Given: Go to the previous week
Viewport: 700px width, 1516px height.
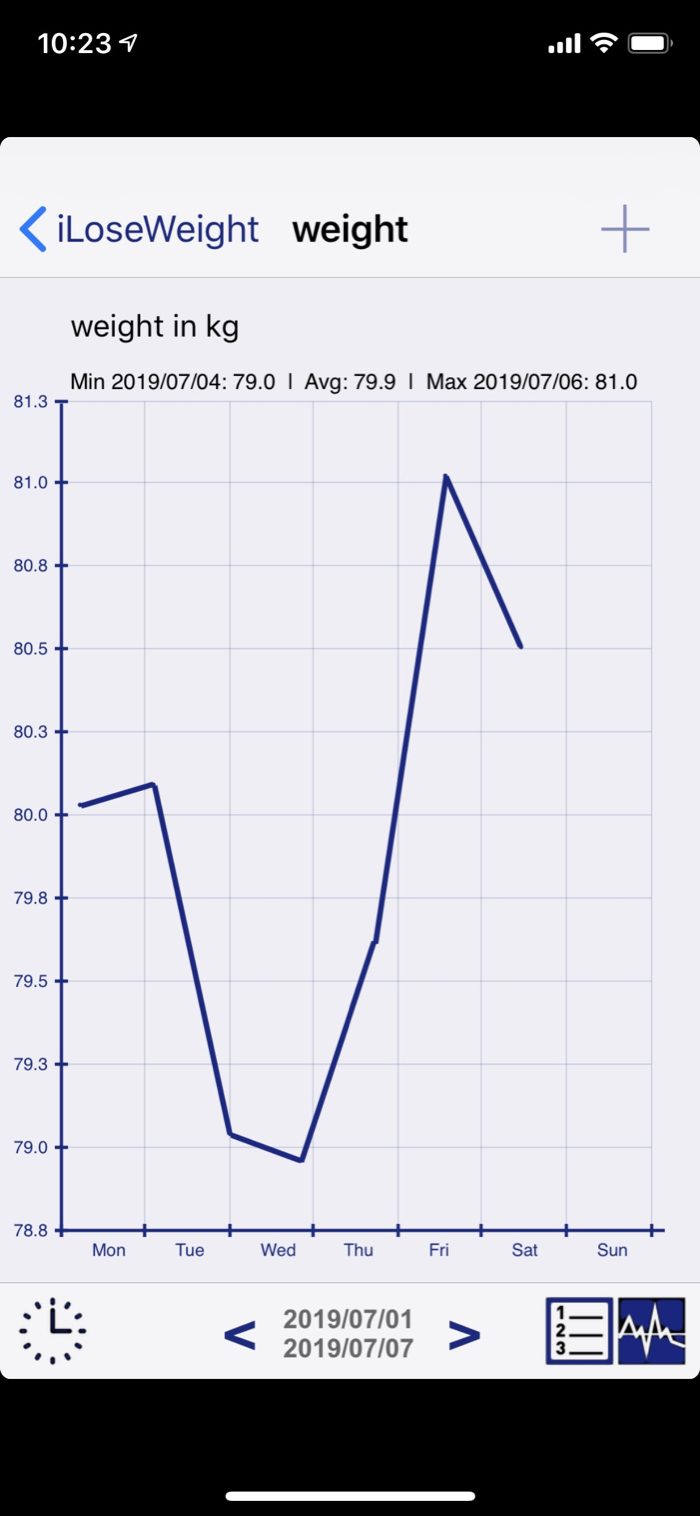Looking at the screenshot, I should coord(239,1334).
